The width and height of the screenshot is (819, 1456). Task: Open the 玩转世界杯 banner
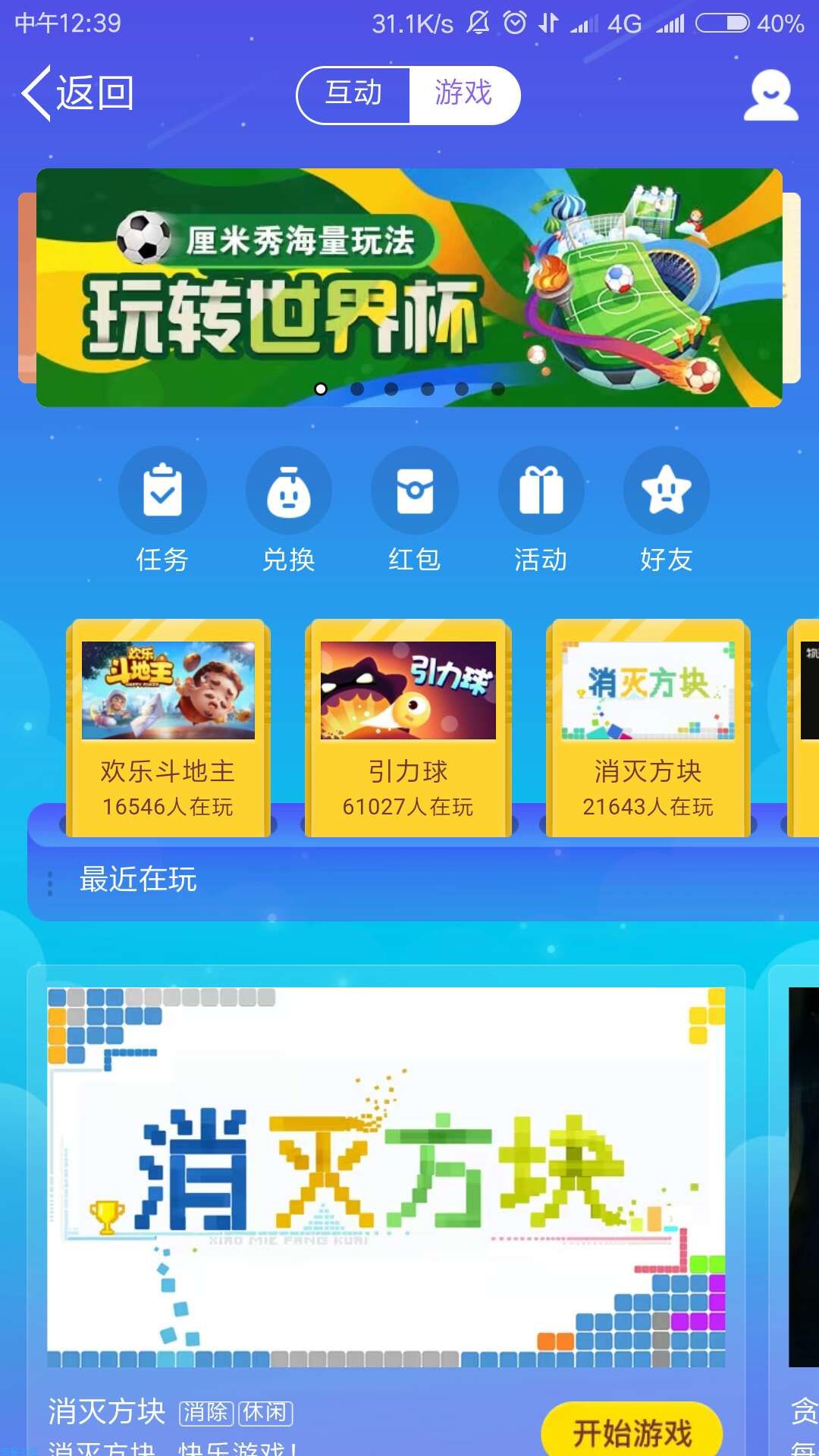click(x=409, y=287)
